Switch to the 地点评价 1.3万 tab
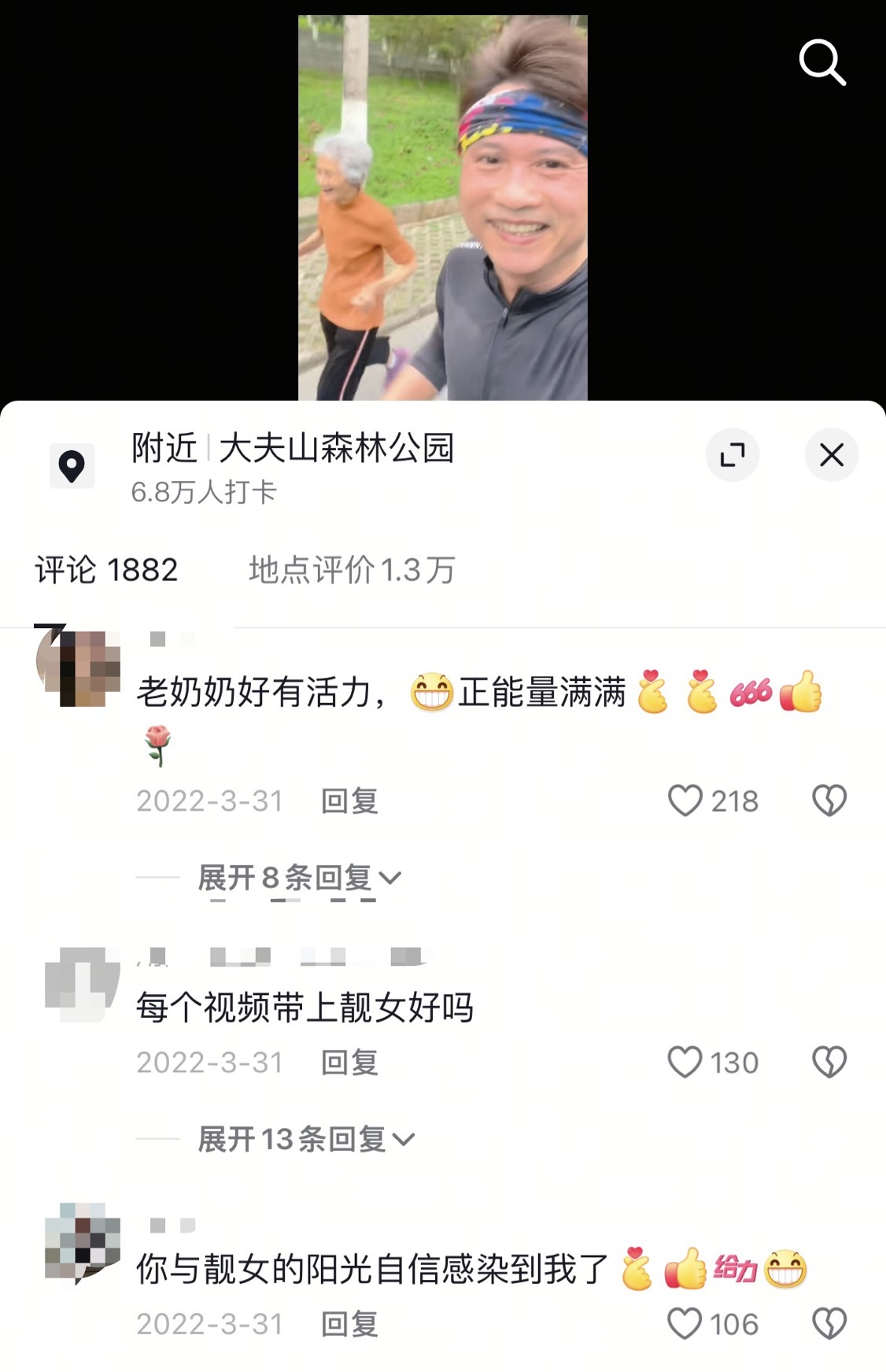This screenshot has width=886, height=1372. (352, 570)
